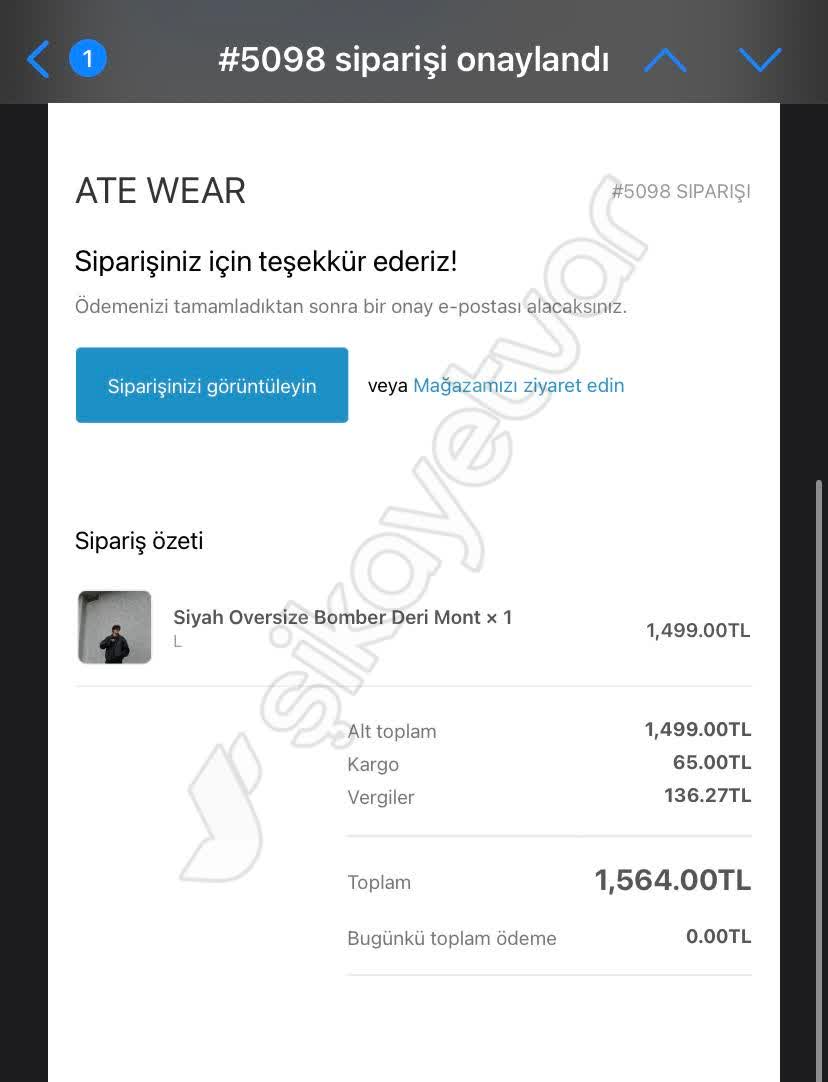The image size is (828, 1082).
Task: Tap the blue navigation arrow beside the badge
Action: tap(37, 59)
